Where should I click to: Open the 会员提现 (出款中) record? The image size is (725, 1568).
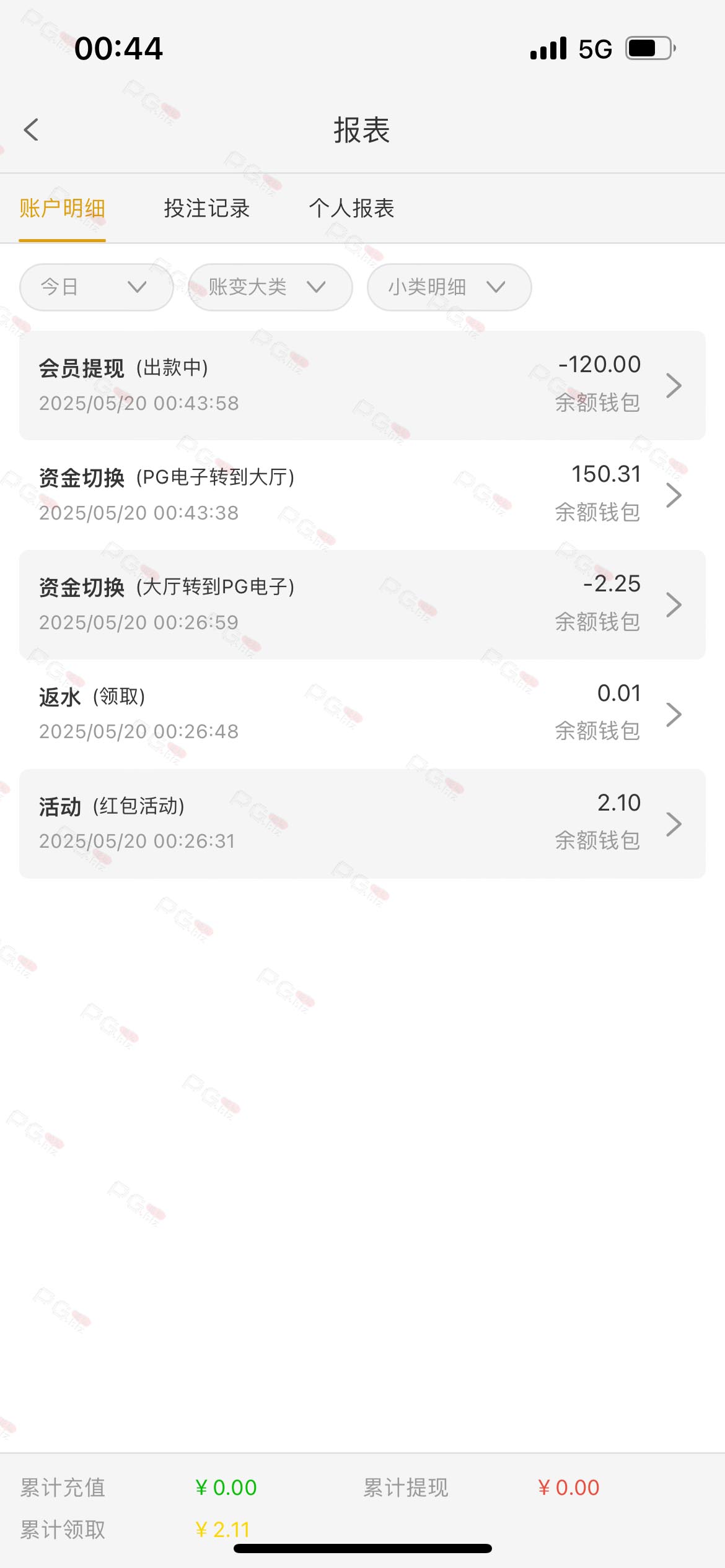pos(362,385)
